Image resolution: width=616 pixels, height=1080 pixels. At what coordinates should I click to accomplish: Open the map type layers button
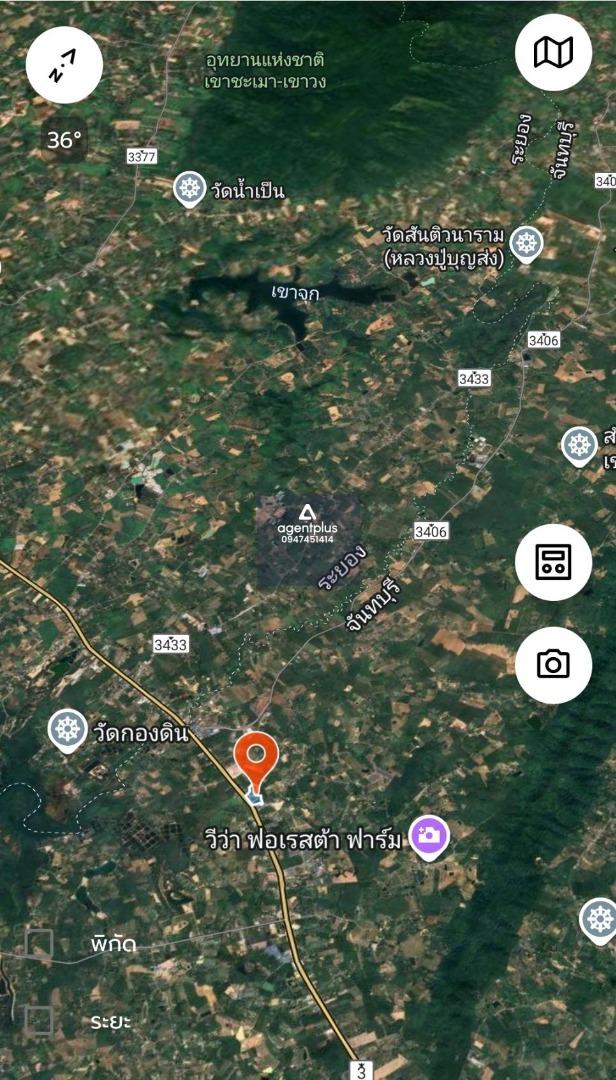click(553, 52)
